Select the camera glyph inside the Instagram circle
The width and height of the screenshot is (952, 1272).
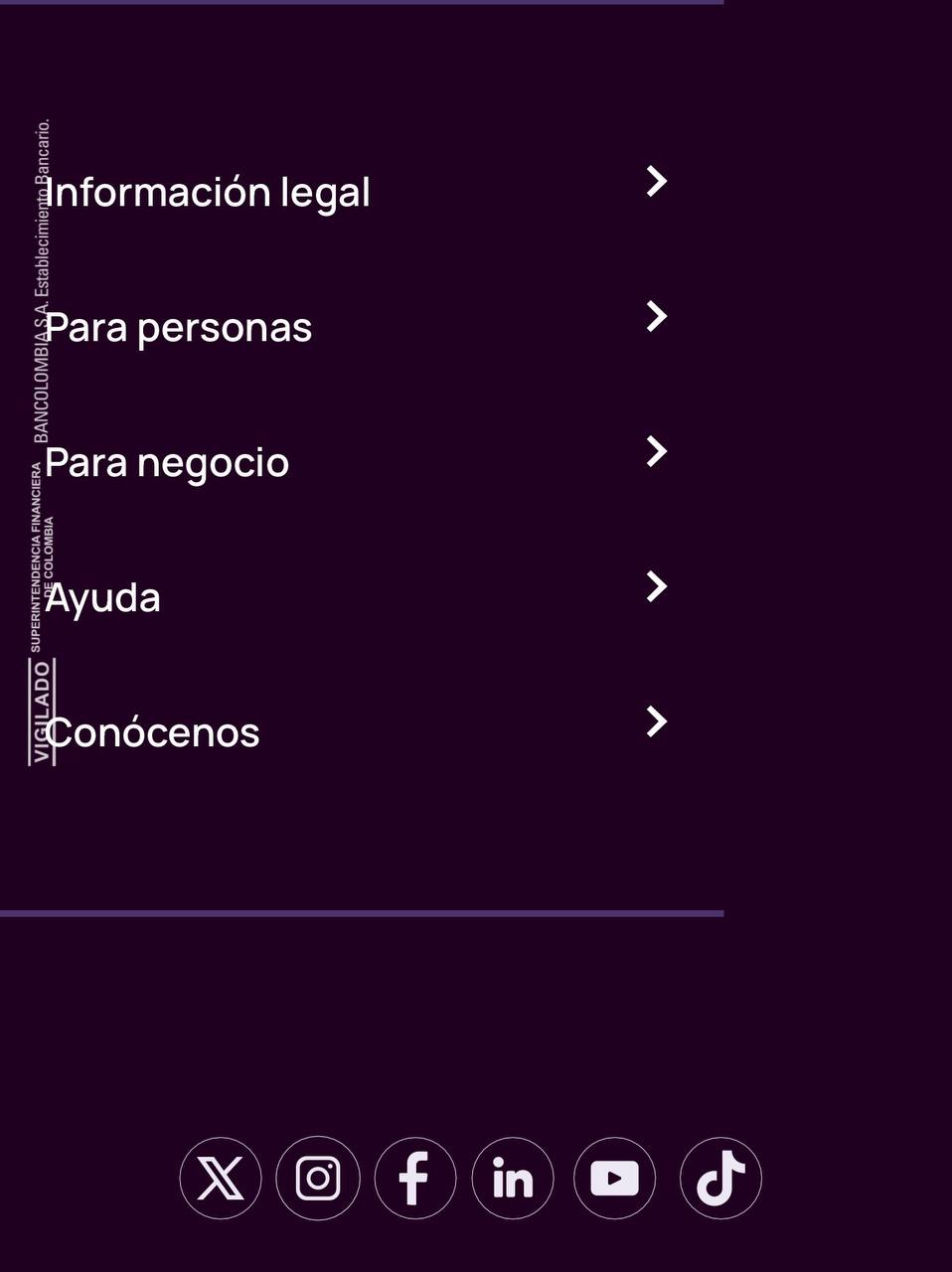pyautogui.click(x=318, y=1178)
